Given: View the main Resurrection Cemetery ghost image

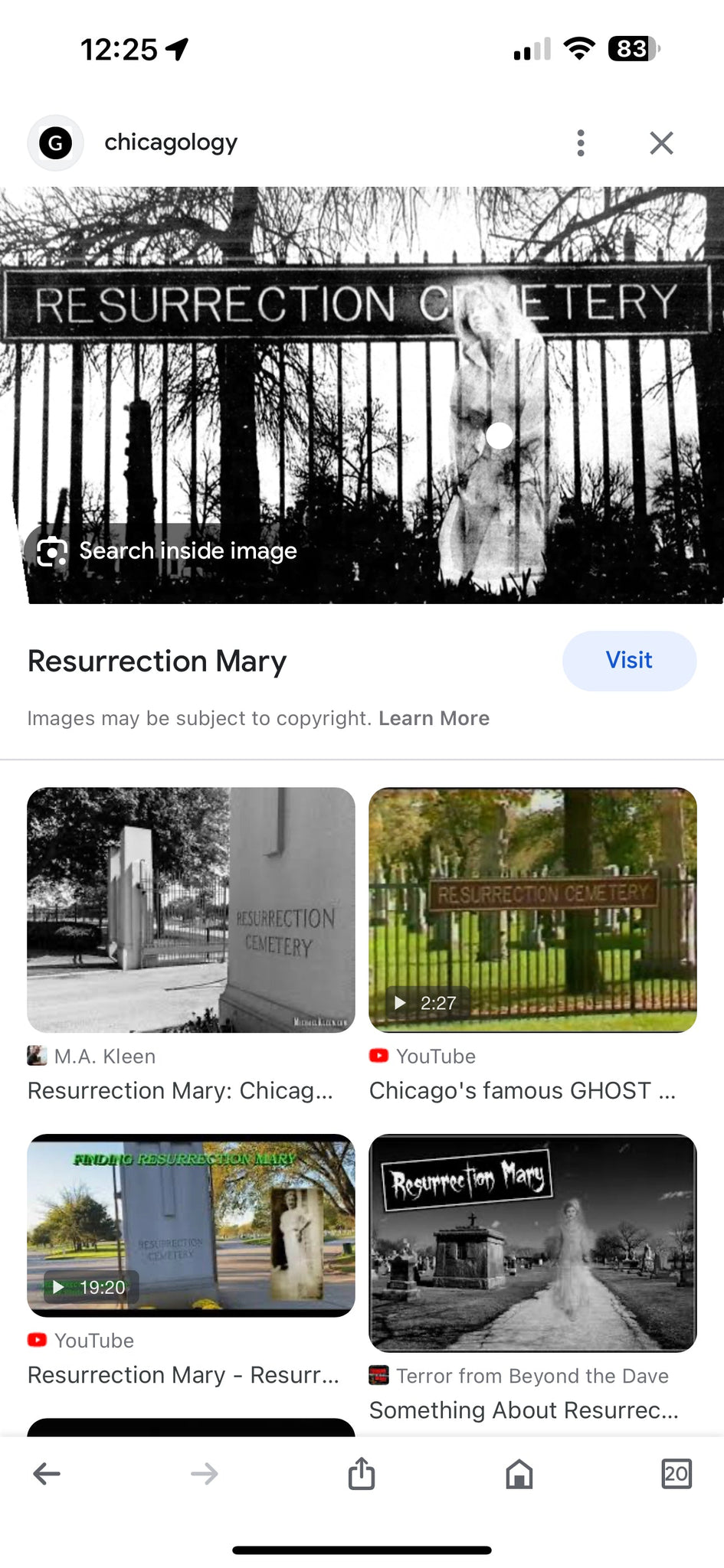Looking at the screenshot, I should pos(362,383).
